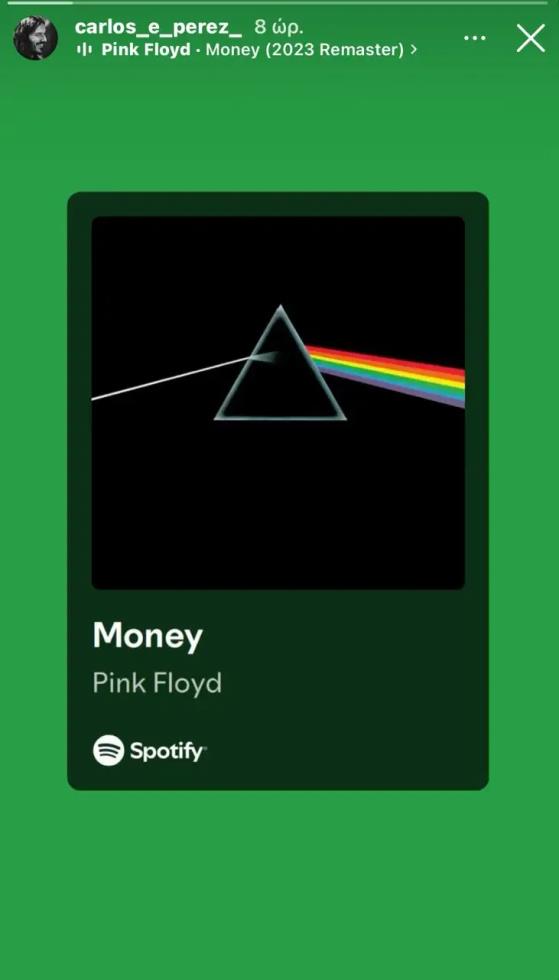Open the Pink Floyd Money music link

click(246, 50)
